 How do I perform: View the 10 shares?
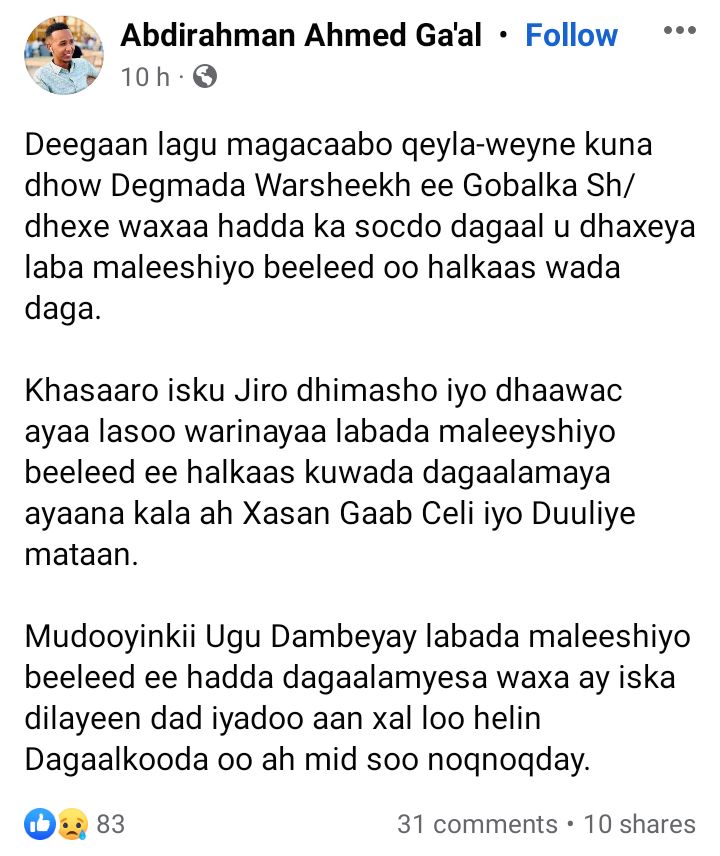[639, 824]
